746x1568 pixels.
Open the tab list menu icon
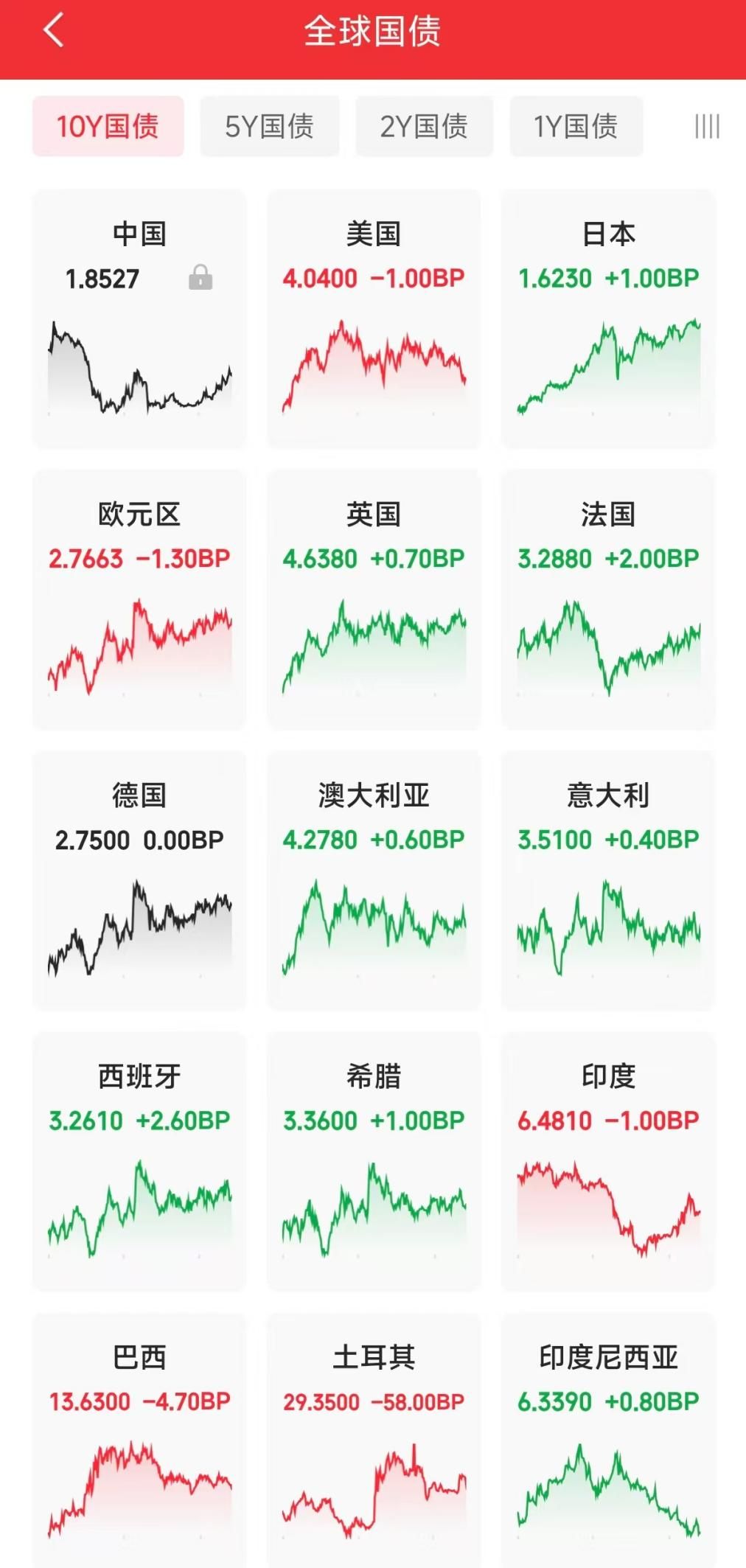pyautogui.click(x=707, y=126)
